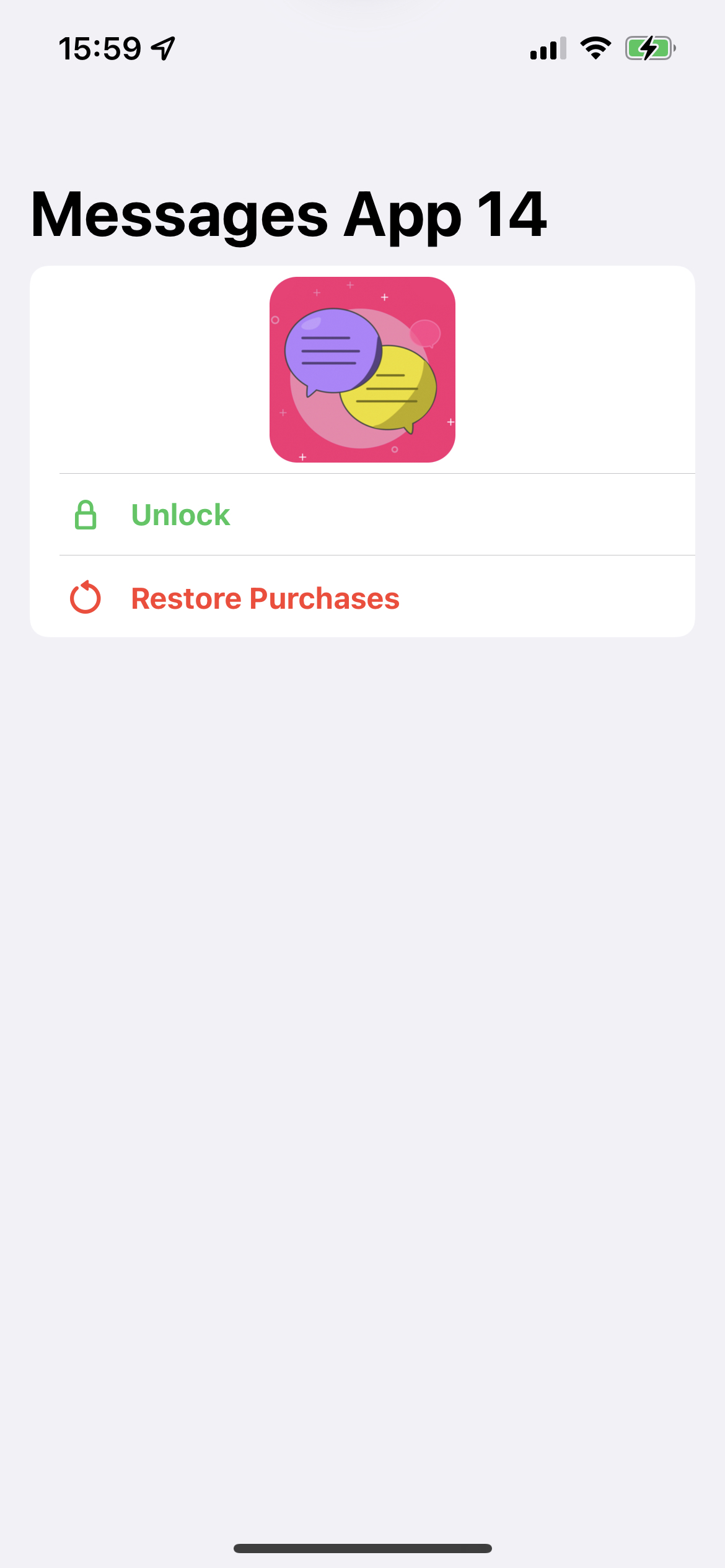Tap the Unlock row

(180, 515)
